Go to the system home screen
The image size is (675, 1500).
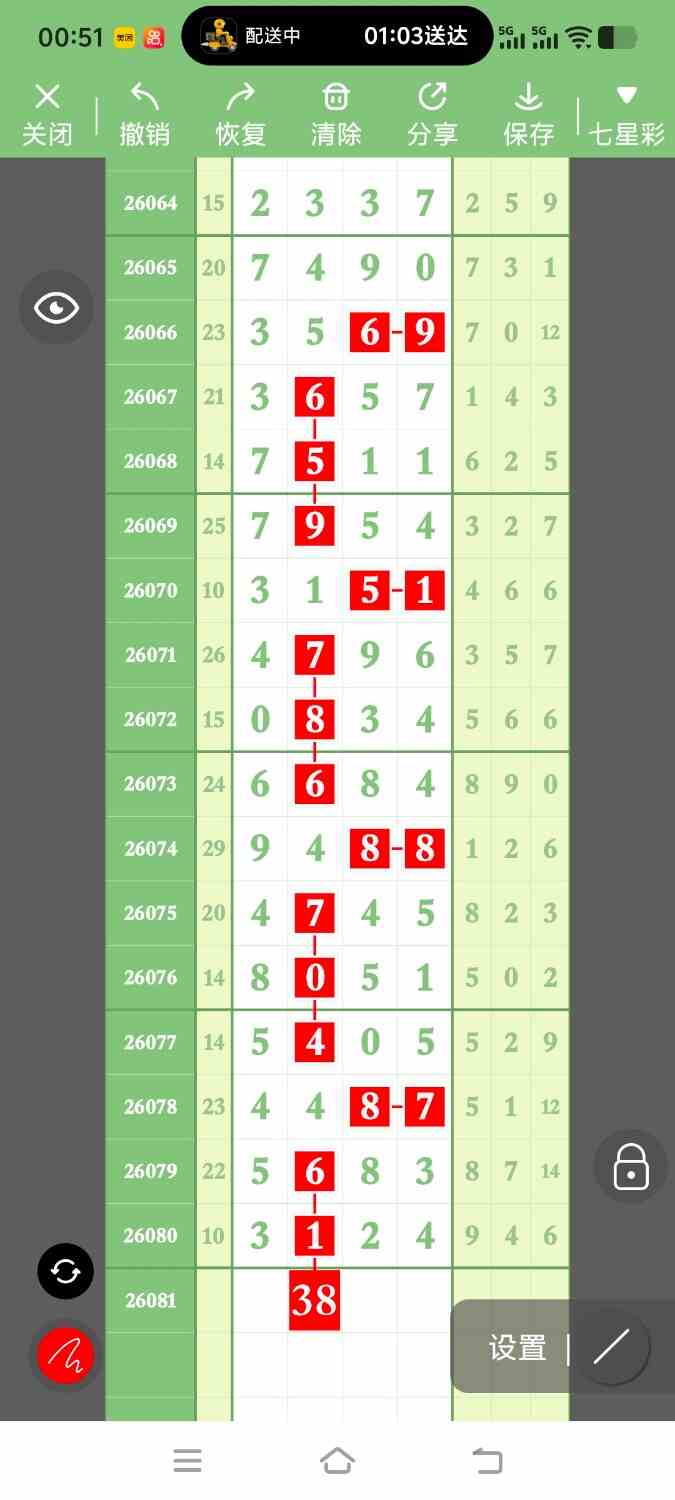pyautogui.click(x=338, y=1461)
